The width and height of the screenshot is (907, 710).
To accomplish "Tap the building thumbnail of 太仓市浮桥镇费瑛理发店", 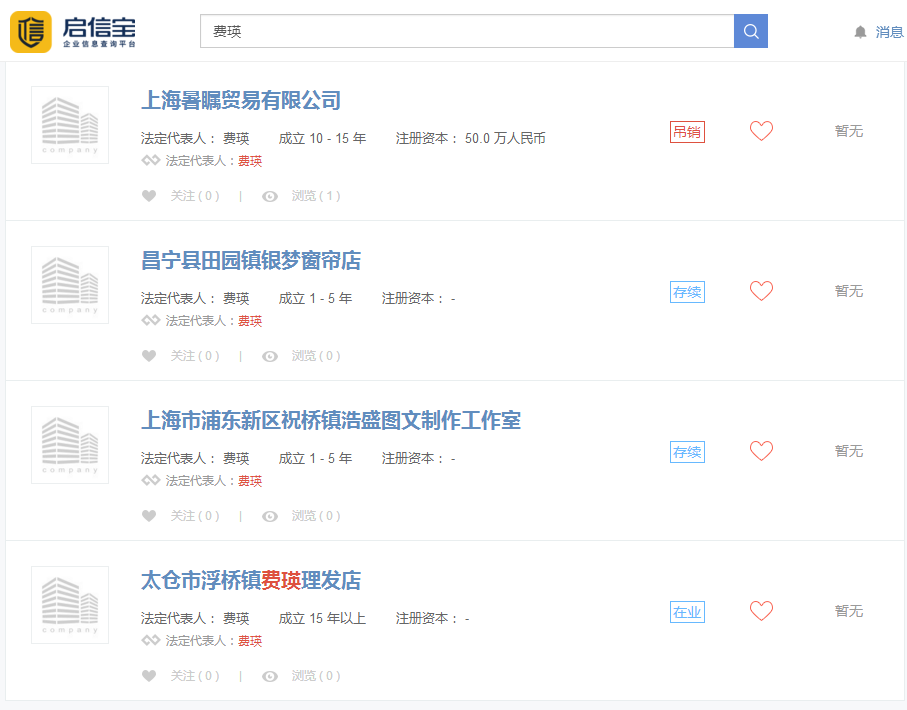I will (x=70, y=605).
